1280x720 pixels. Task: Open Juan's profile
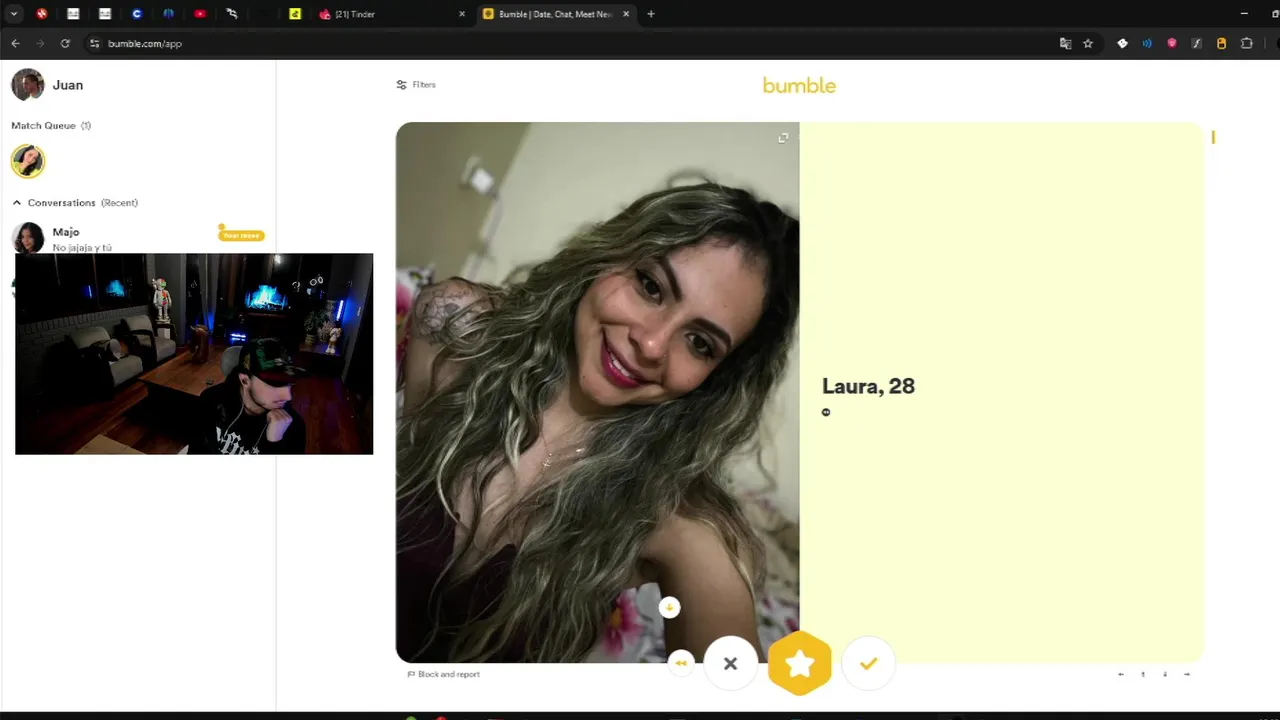tap(47, 85)
